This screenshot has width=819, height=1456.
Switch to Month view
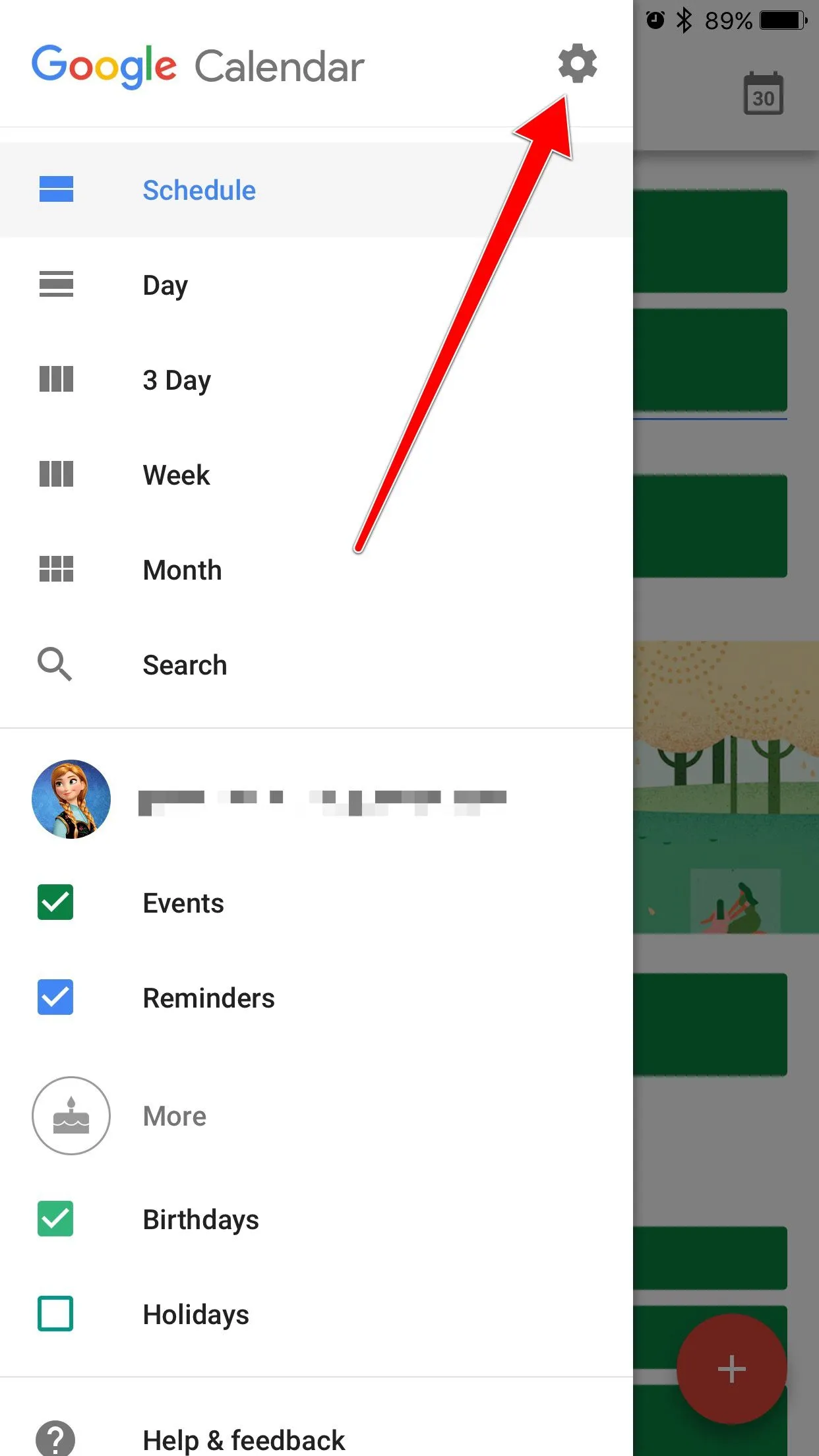[x=182, y=570]
